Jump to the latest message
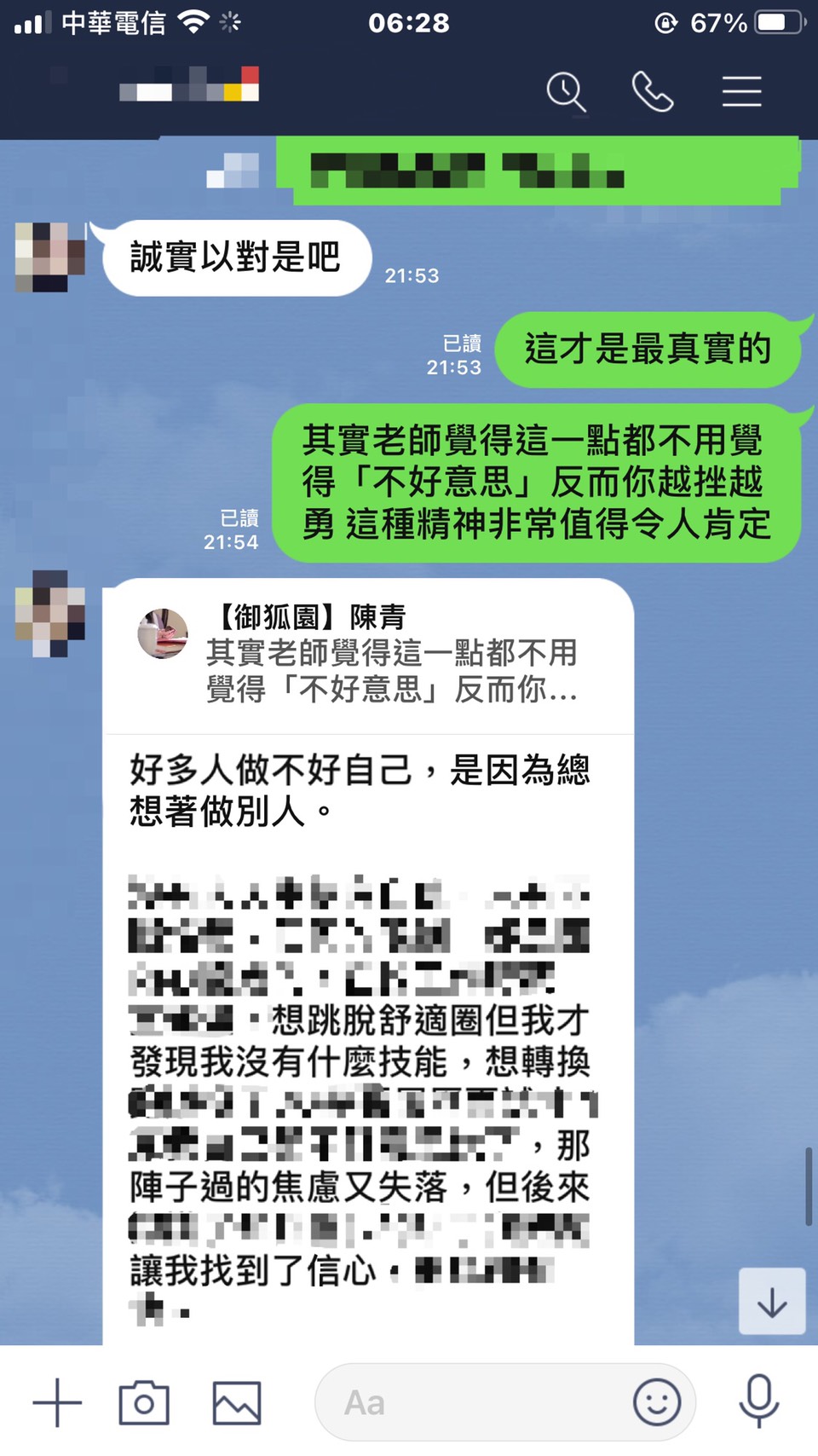 [771, 1302]
